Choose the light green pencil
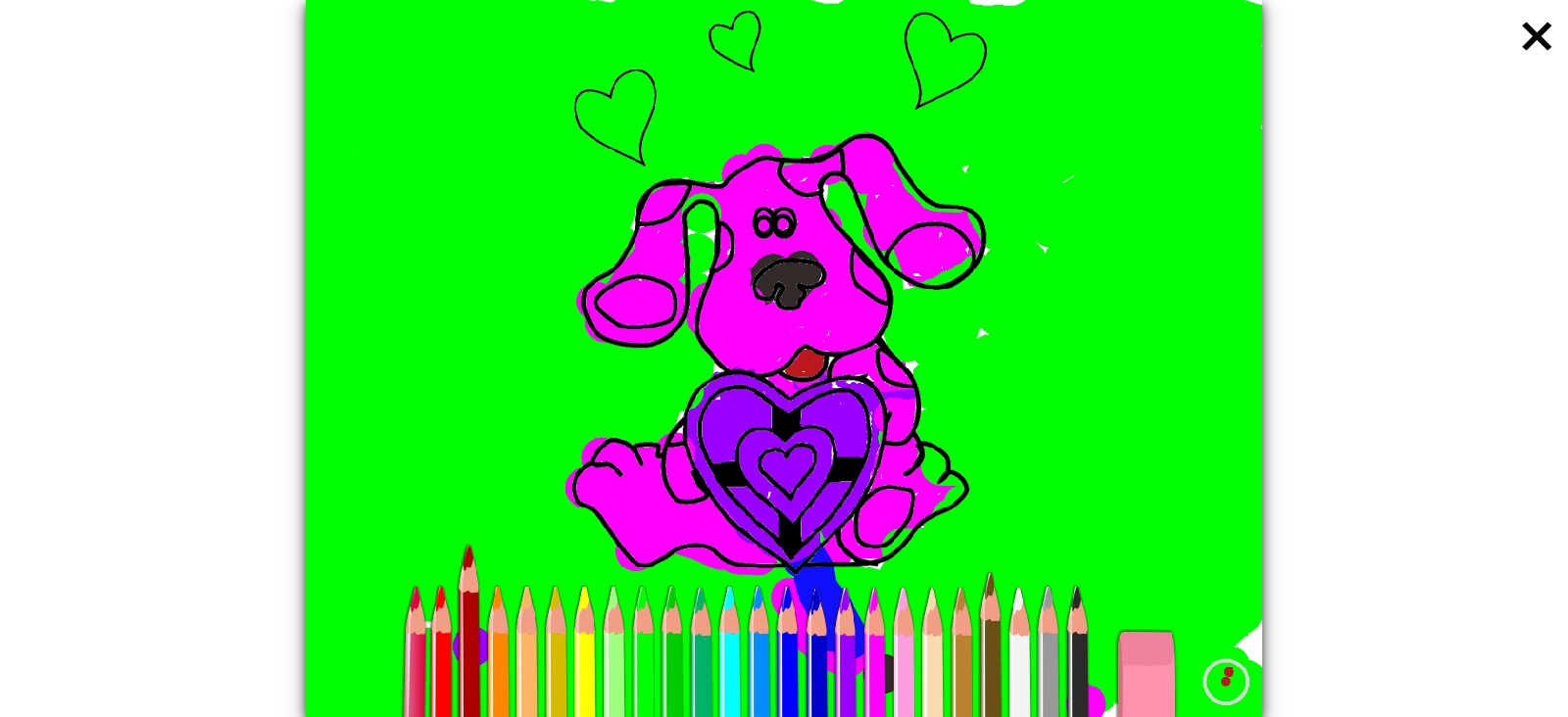The width and height of the screenshot is (1568, 717). [614, 666]
